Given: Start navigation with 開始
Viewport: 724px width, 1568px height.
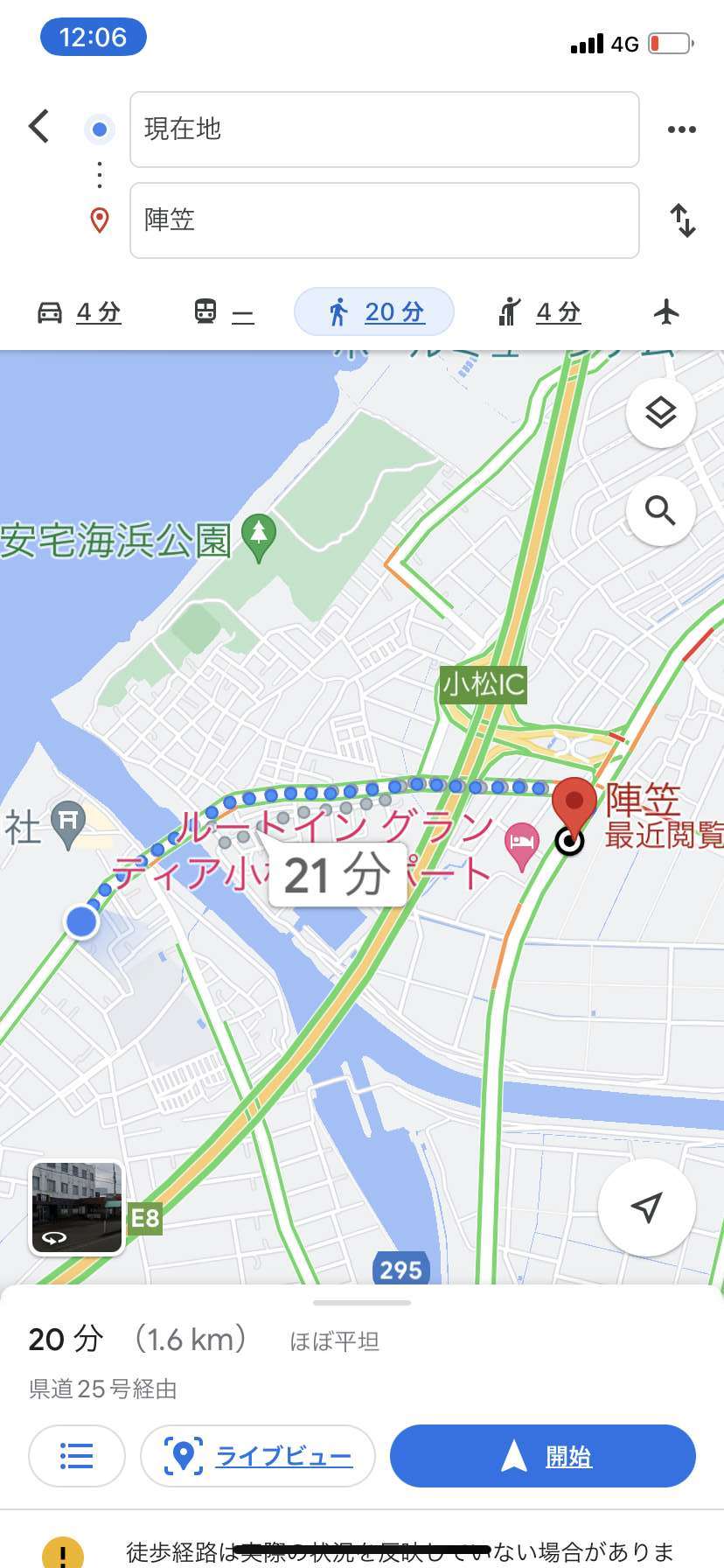Looking at the screenshot, I should click(543, 1456).
